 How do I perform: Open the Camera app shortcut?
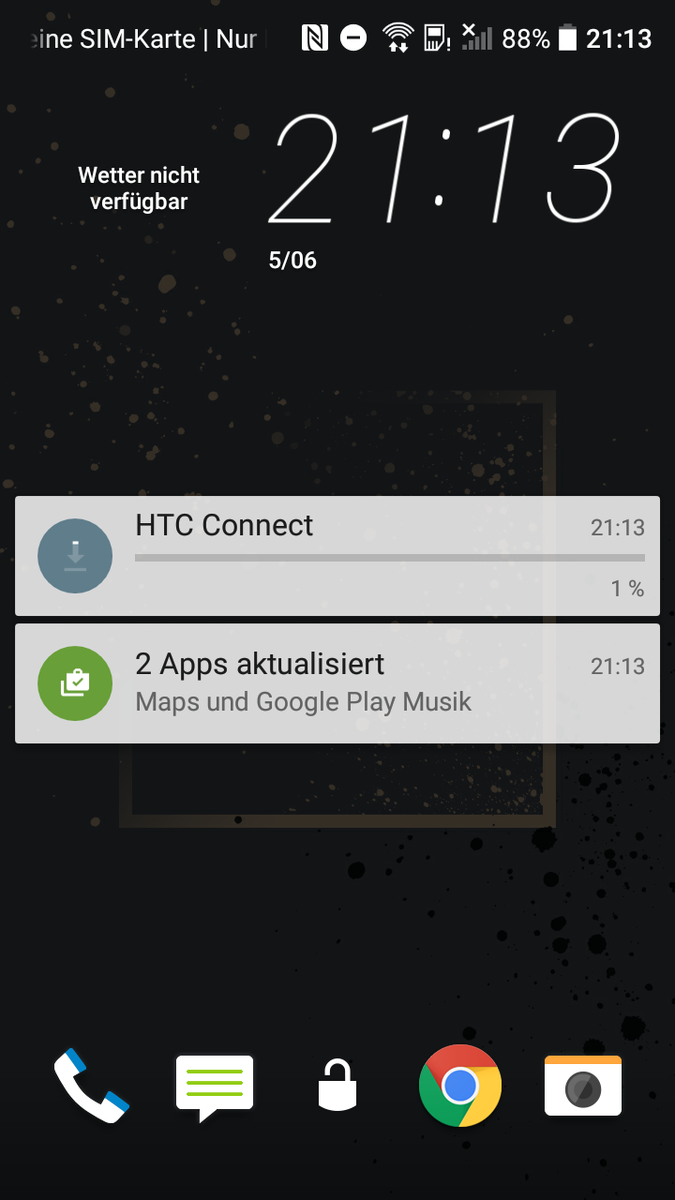[x=583, y=1086]
